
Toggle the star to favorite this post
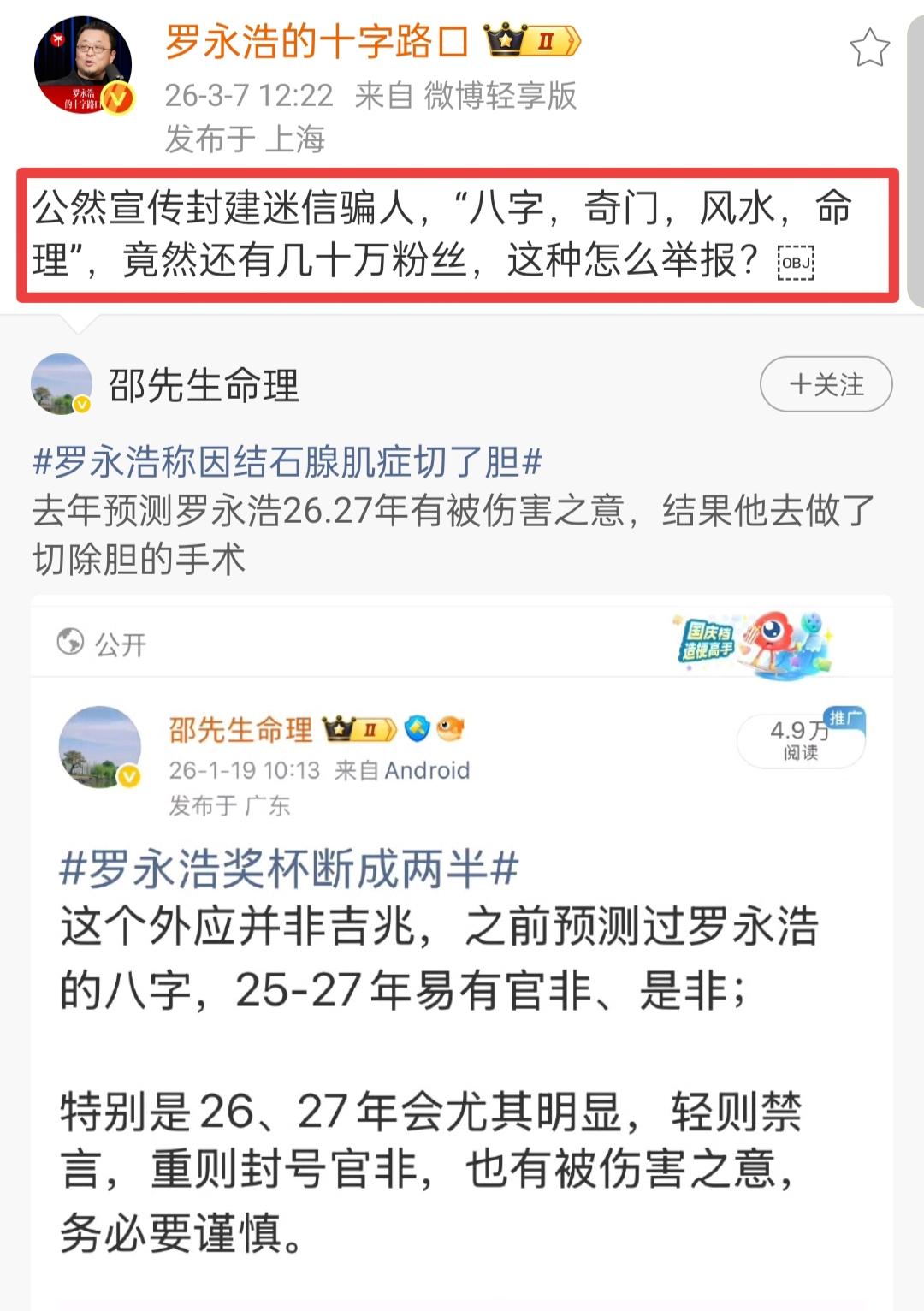[870, 49]
